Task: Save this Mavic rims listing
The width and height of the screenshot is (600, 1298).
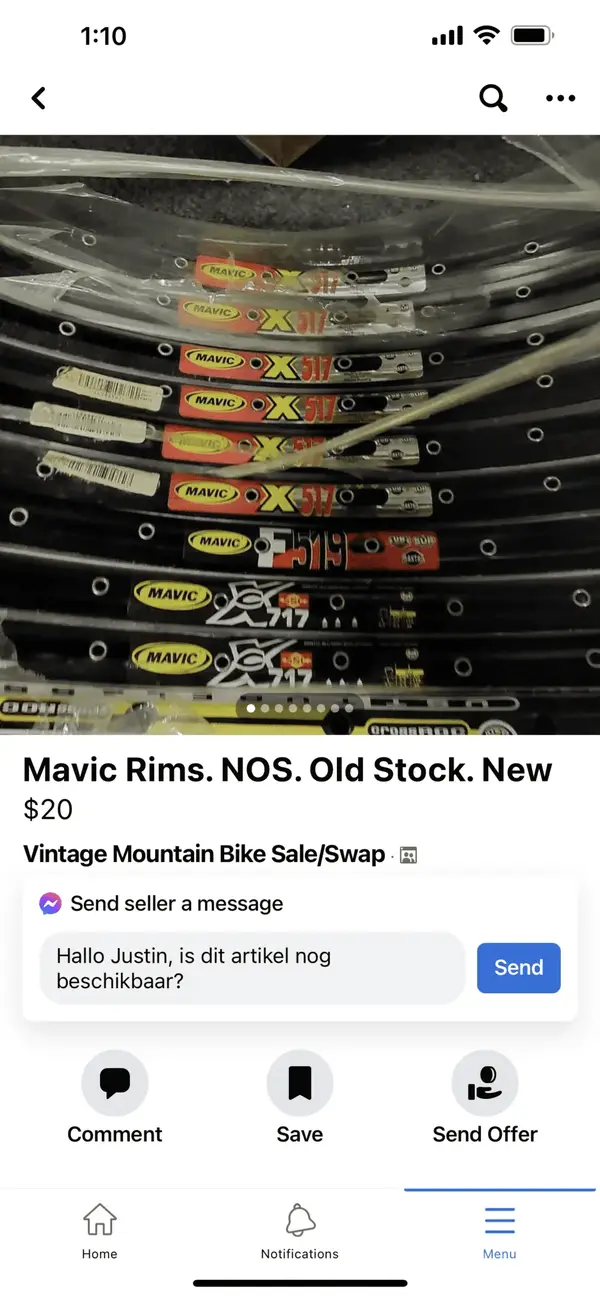Action: pyautogui.click(x=300, y=1100)
